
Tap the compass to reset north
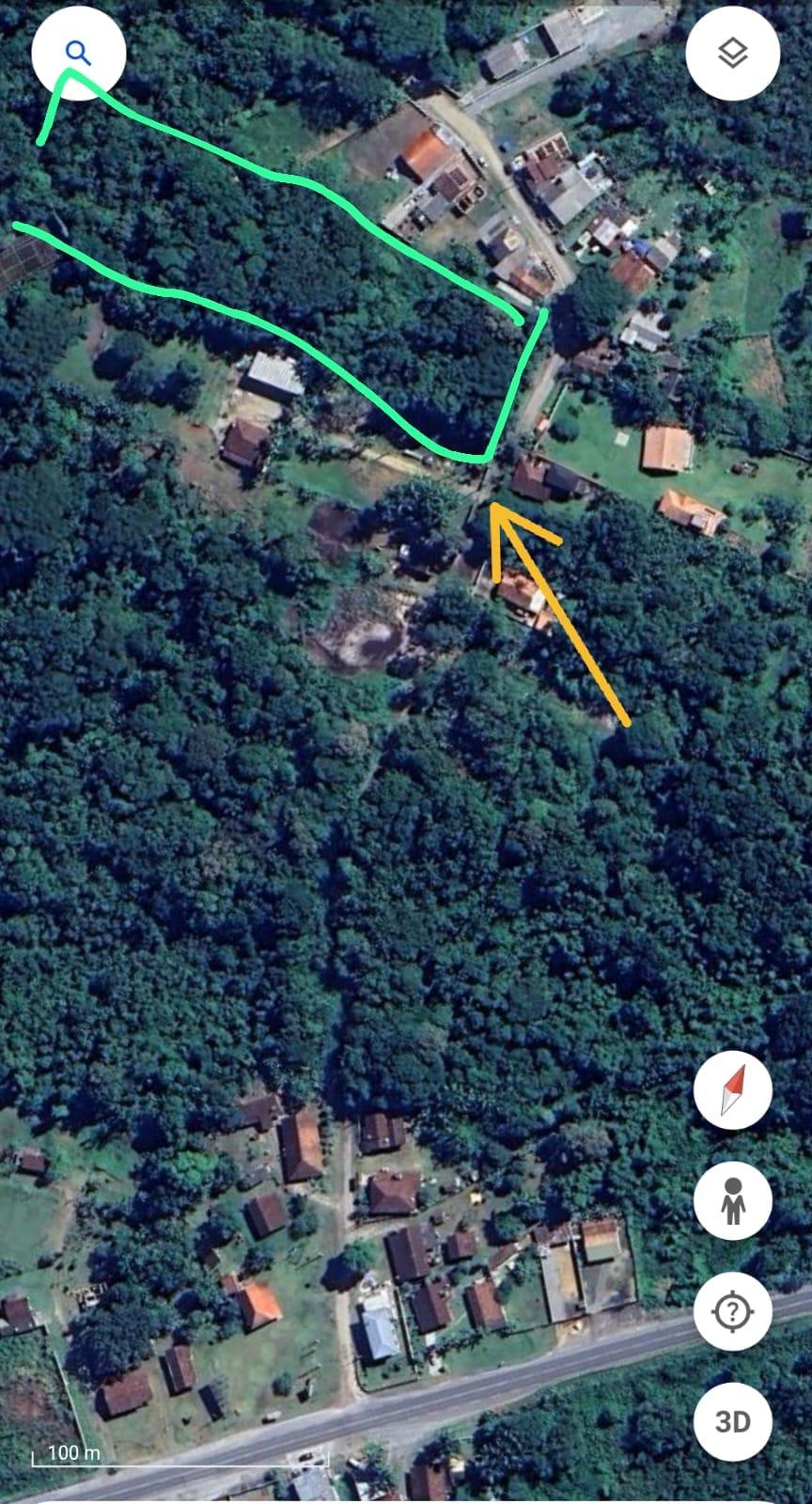coord(732,1090)
